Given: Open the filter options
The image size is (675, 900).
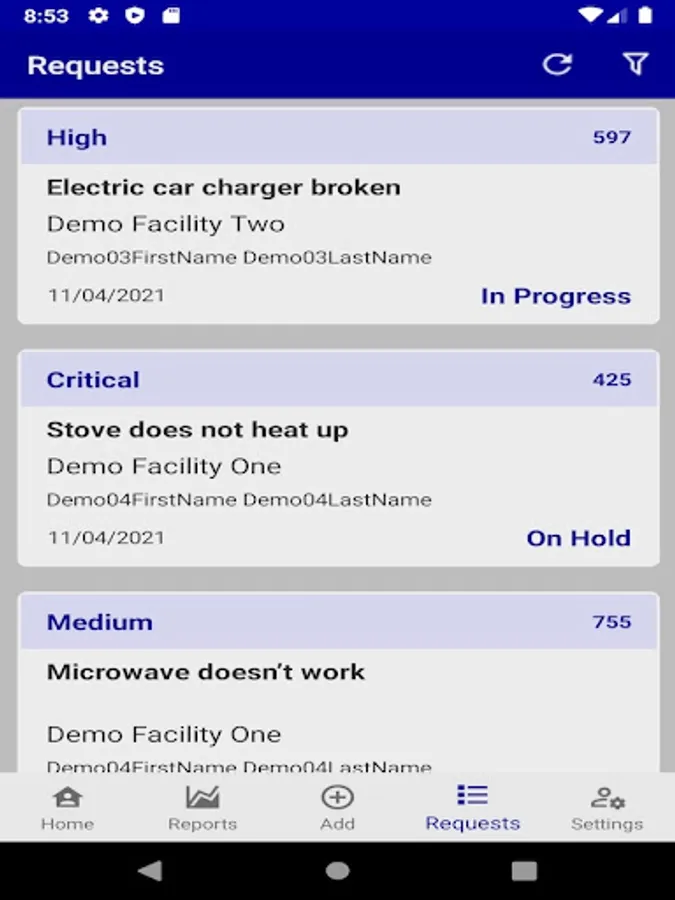Looking at the screenshot, I should click(635, 65).
